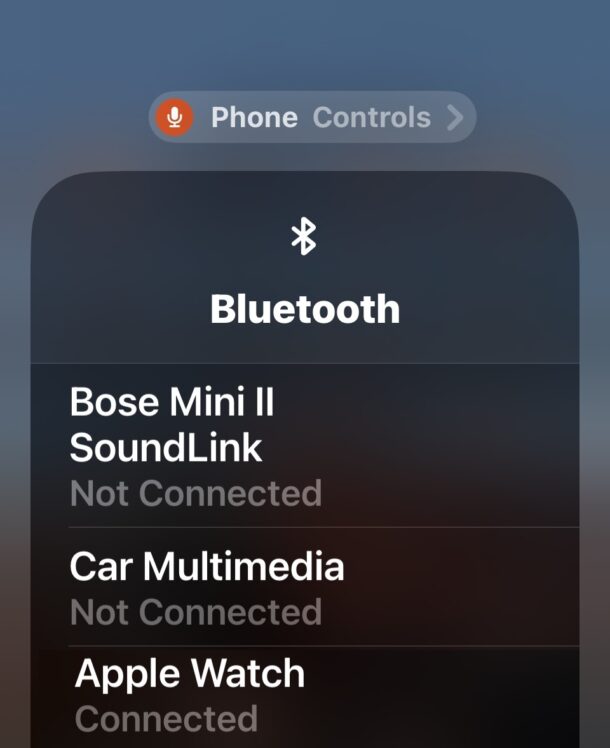Open the Phone Controls microphone pill
Viewport: 610px width, 748px height.
[x=312, y=118]
